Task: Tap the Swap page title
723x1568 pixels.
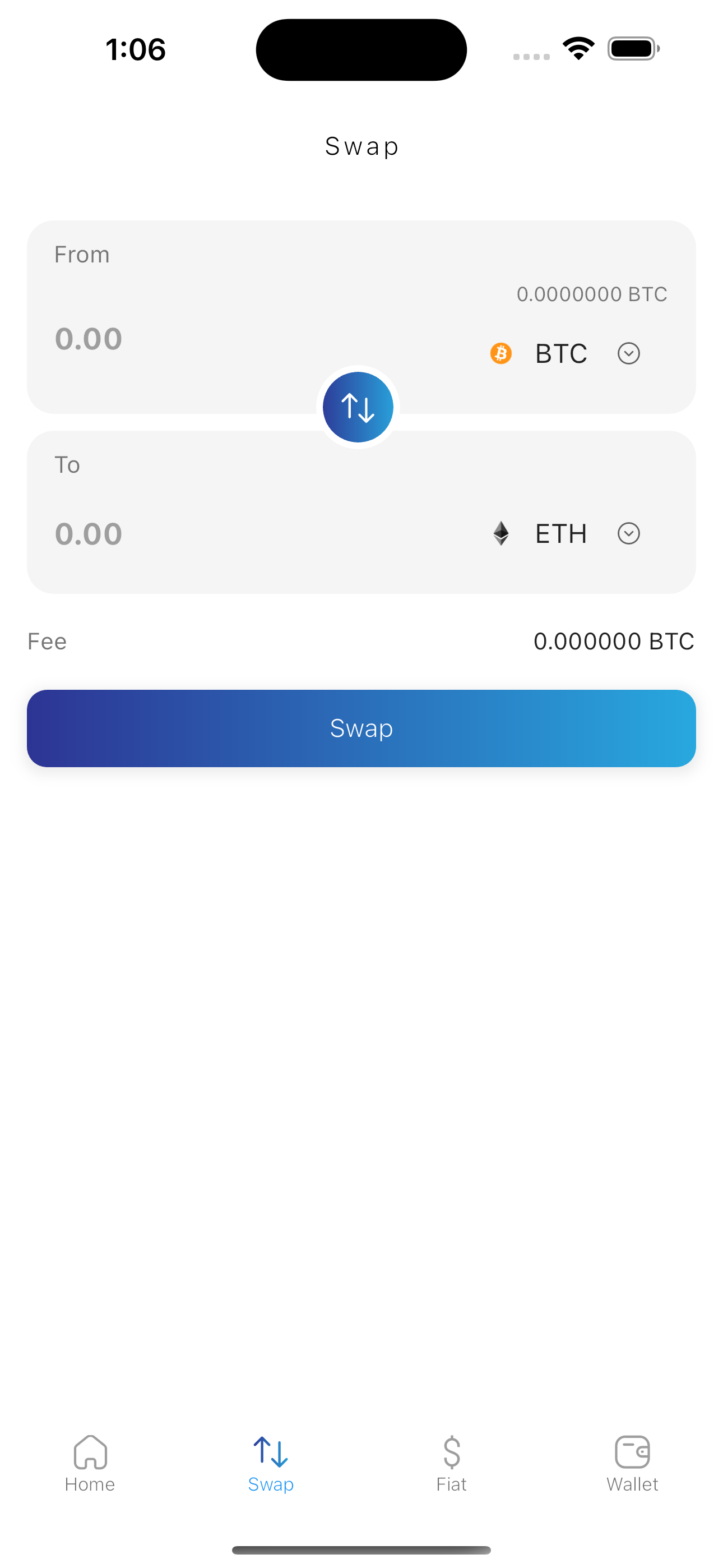Action: (361, 145)
